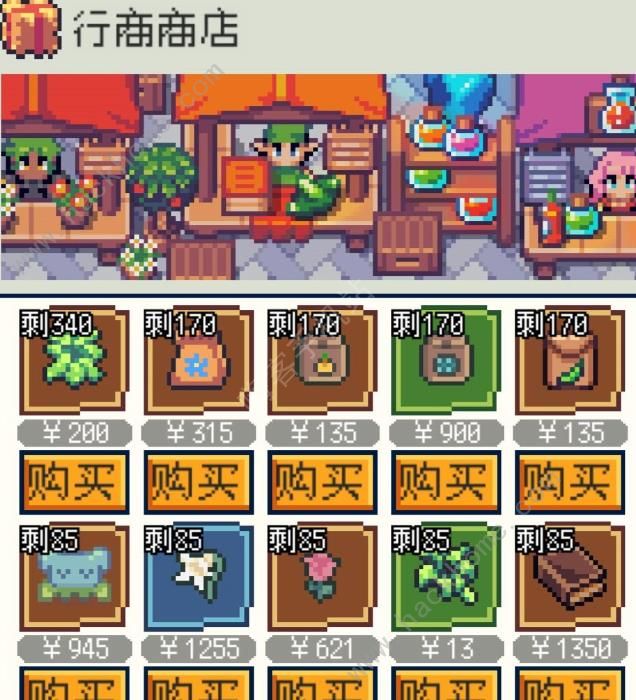Open the white lily item priced ¥1255

[199, 578]
